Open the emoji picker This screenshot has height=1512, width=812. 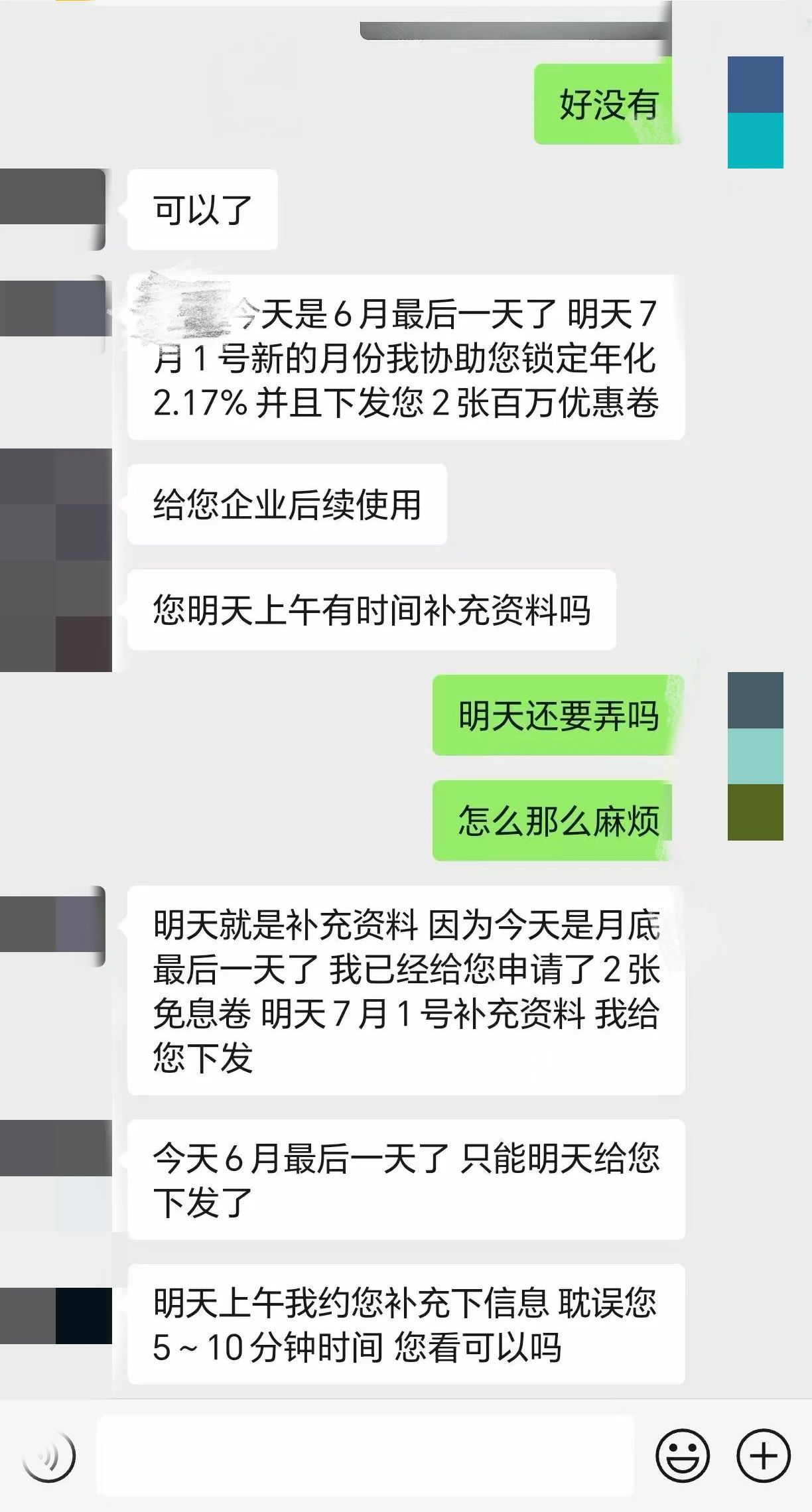(682, 1456)
